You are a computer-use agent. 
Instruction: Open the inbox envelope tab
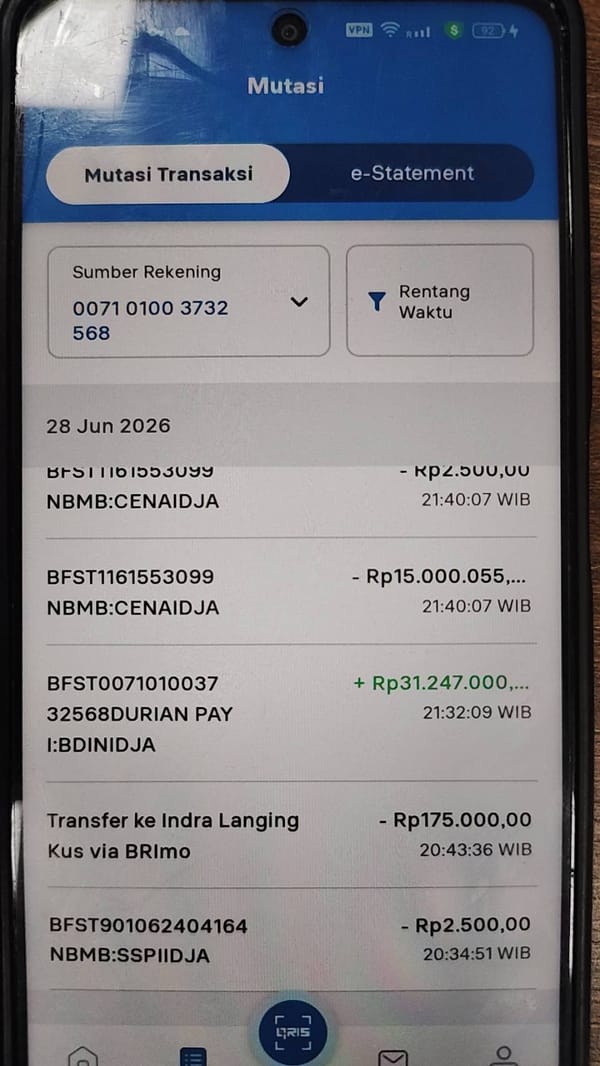click(393, 1057)
